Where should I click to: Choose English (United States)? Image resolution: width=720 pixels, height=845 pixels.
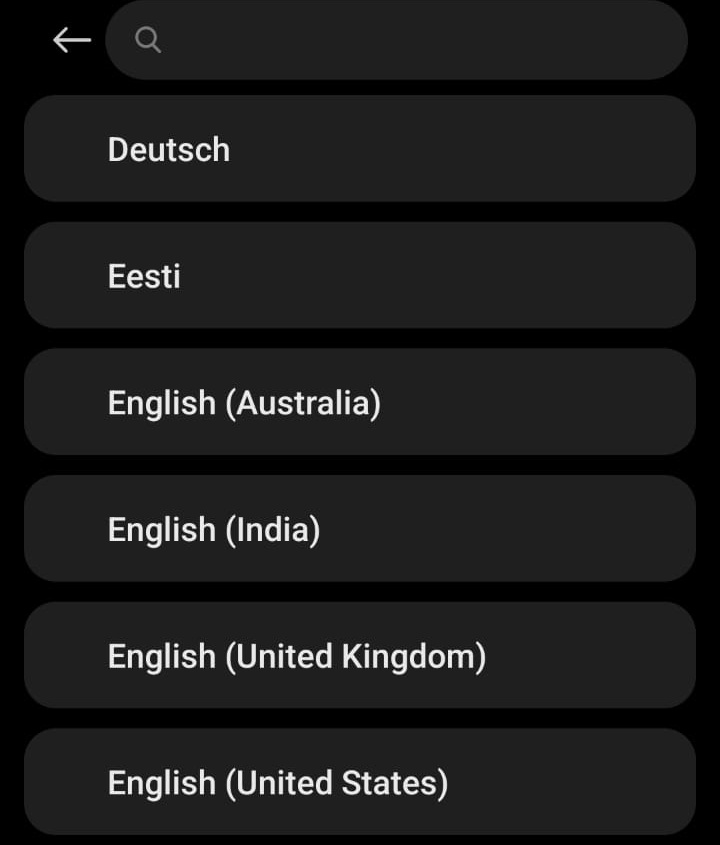pyautogui.click(x=360, y=782)
